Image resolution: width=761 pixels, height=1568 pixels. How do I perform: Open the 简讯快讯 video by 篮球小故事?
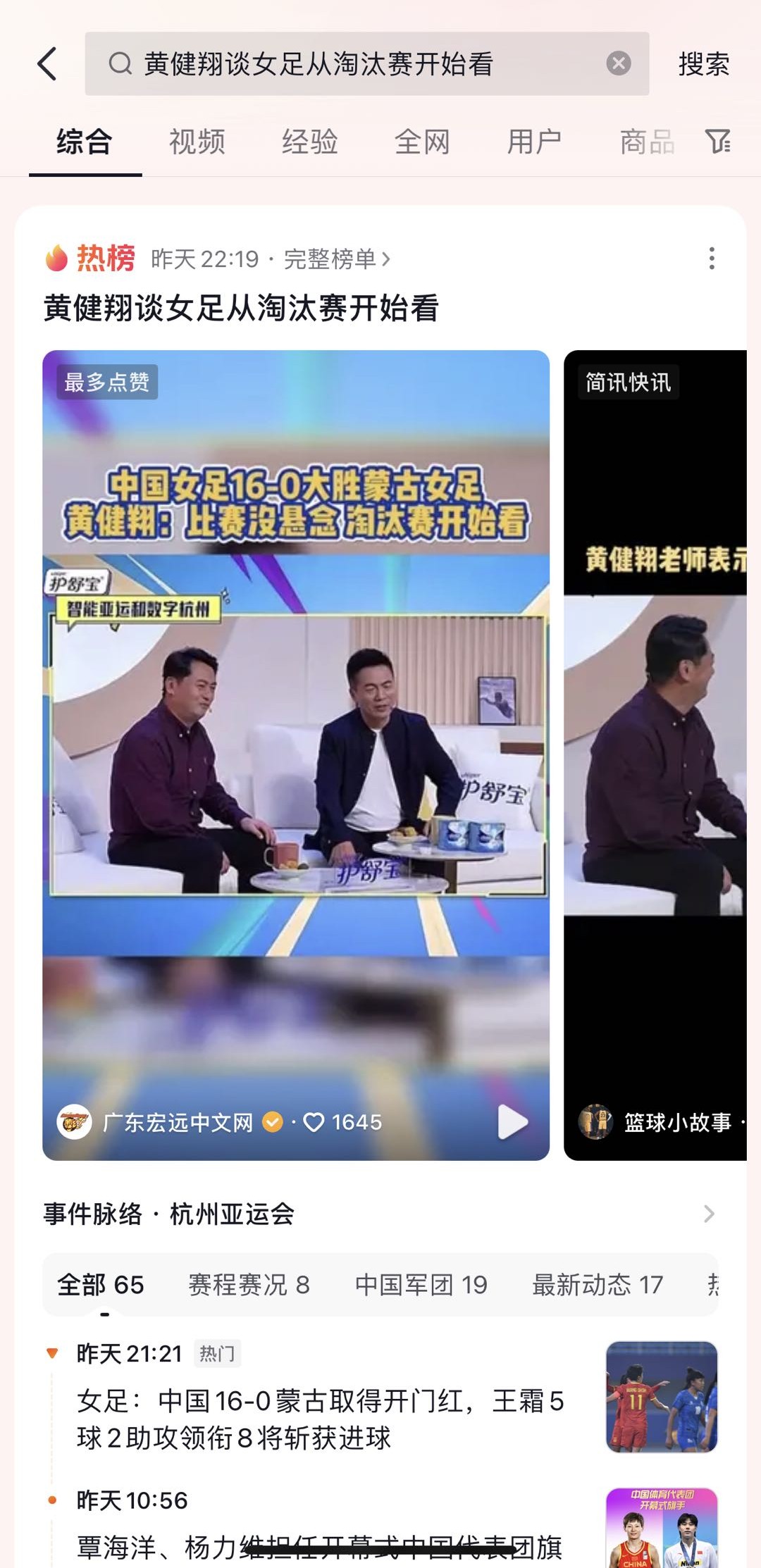click(655, 754)
